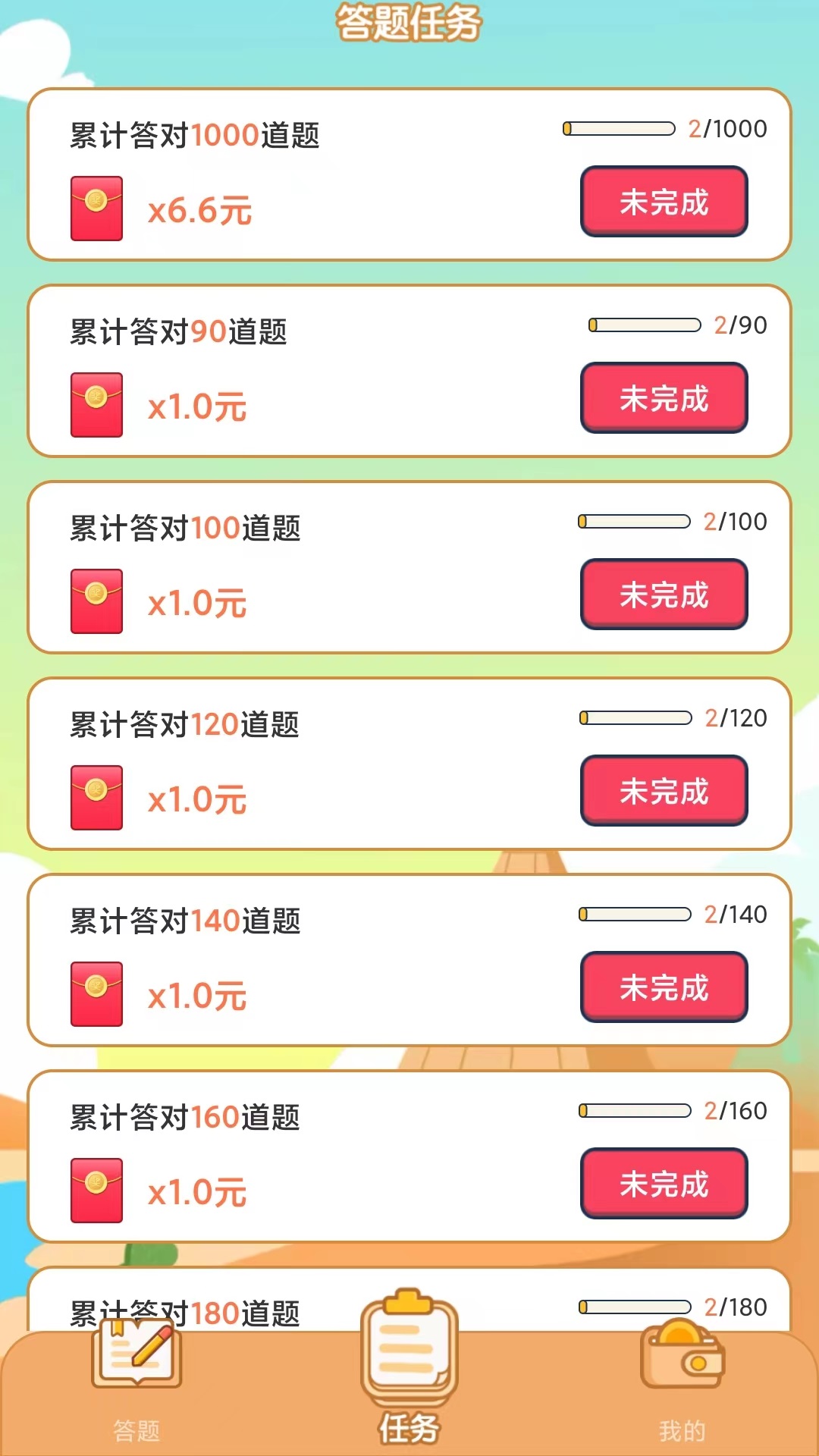This screenshot has width=819, height=1456.
Task: Click 未完成 in the 100-question card
Action: pyautogui.click(x=664, y=593)
